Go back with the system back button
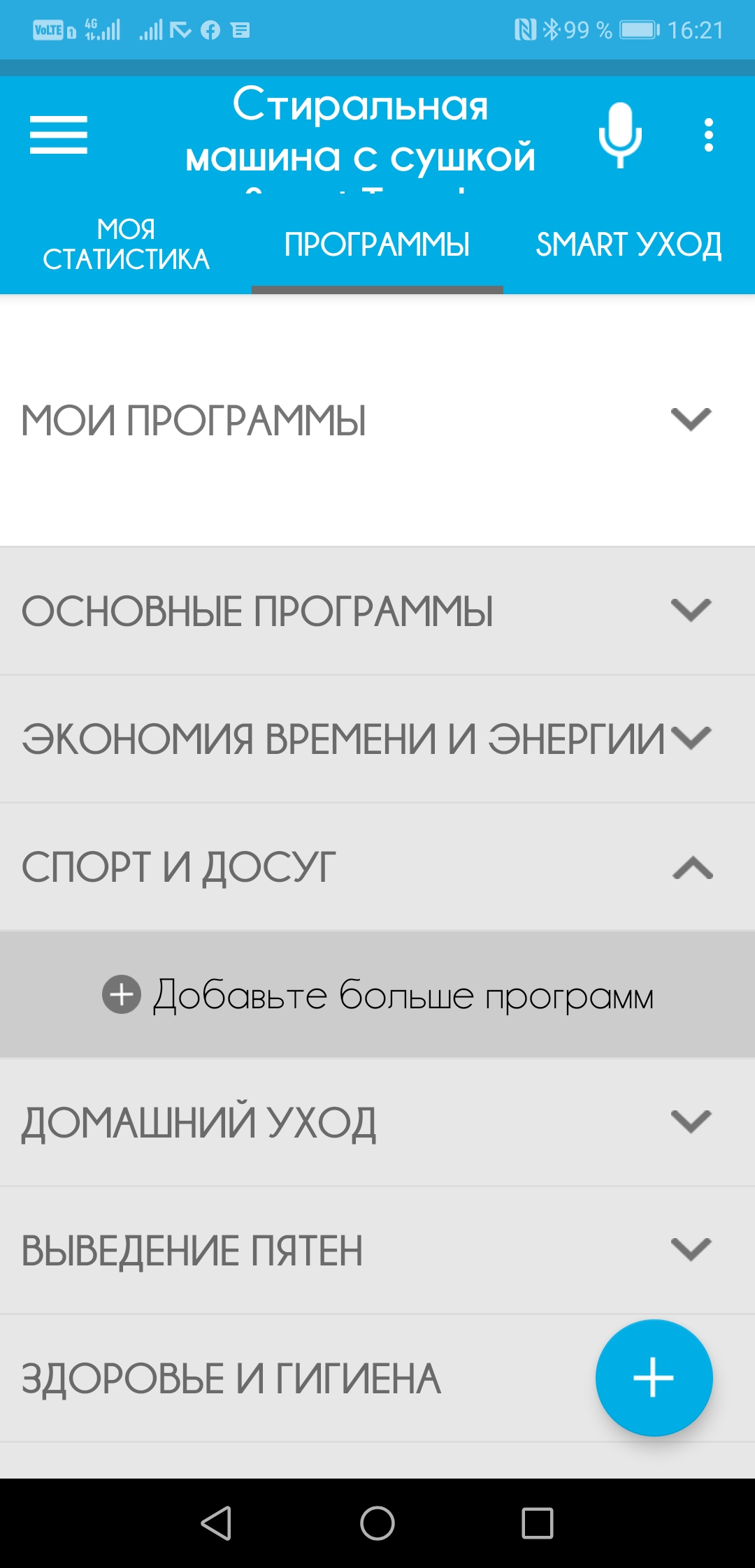This screenshot has height=1568, width=755. click(216, 1523)
